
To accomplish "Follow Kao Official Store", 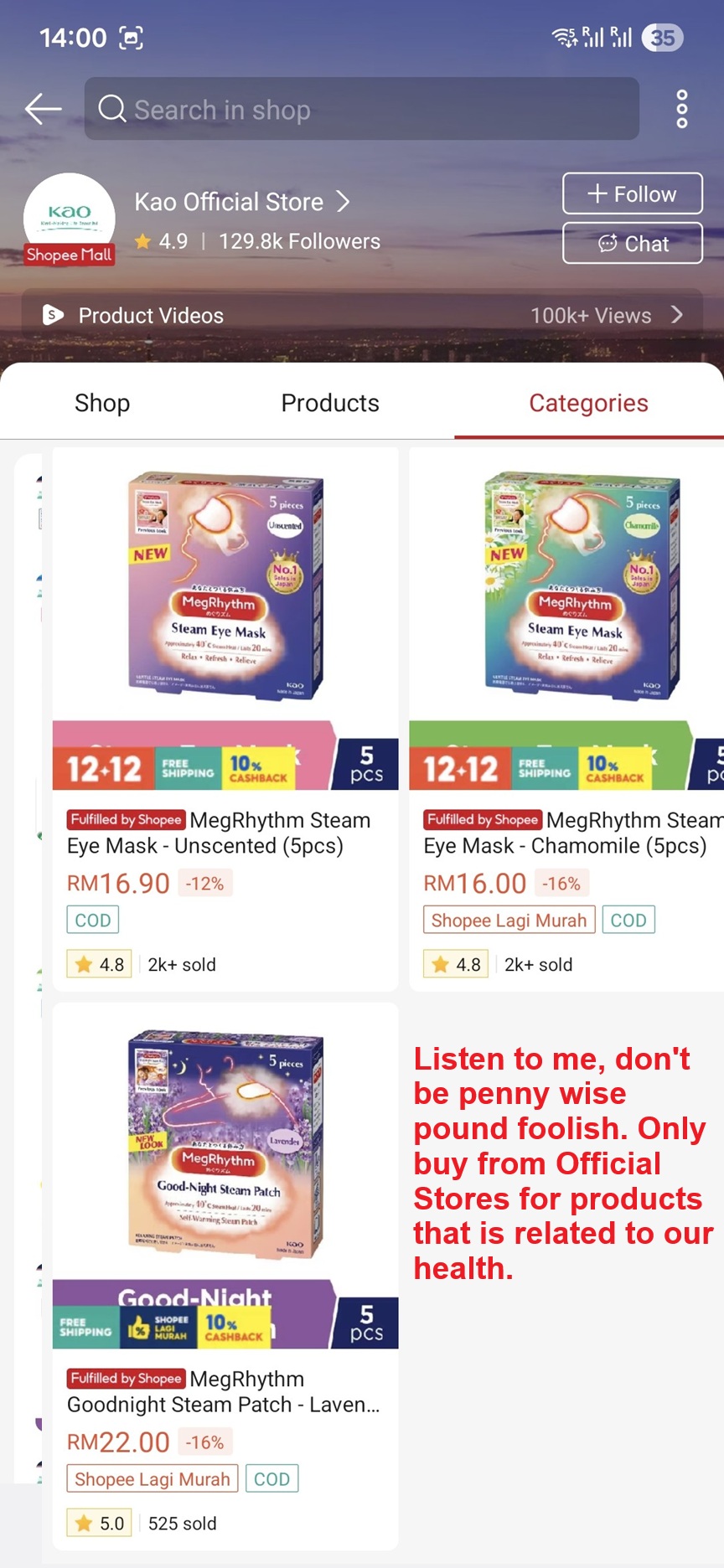I will tap(632, 193).
